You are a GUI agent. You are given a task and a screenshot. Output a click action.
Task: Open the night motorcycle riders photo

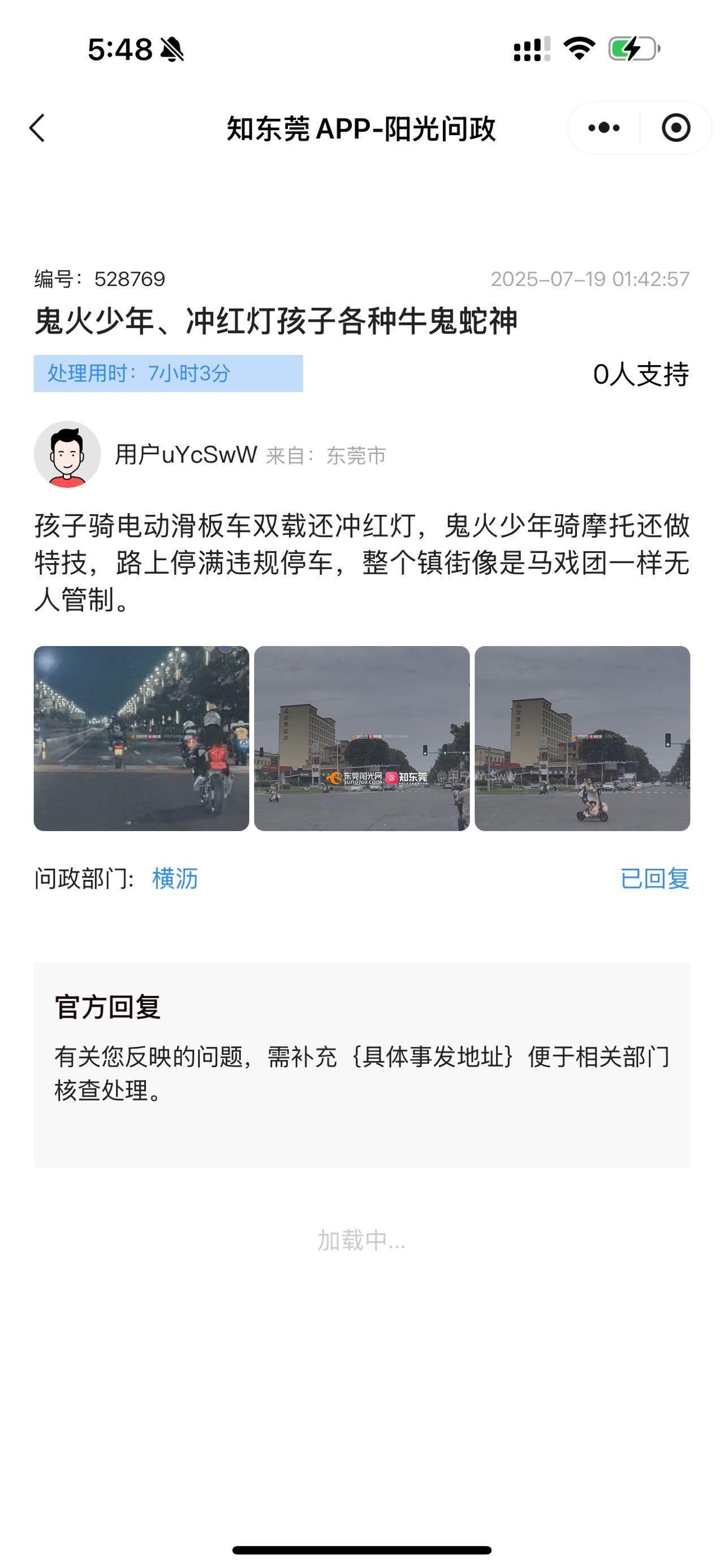[x=141, y=738]
